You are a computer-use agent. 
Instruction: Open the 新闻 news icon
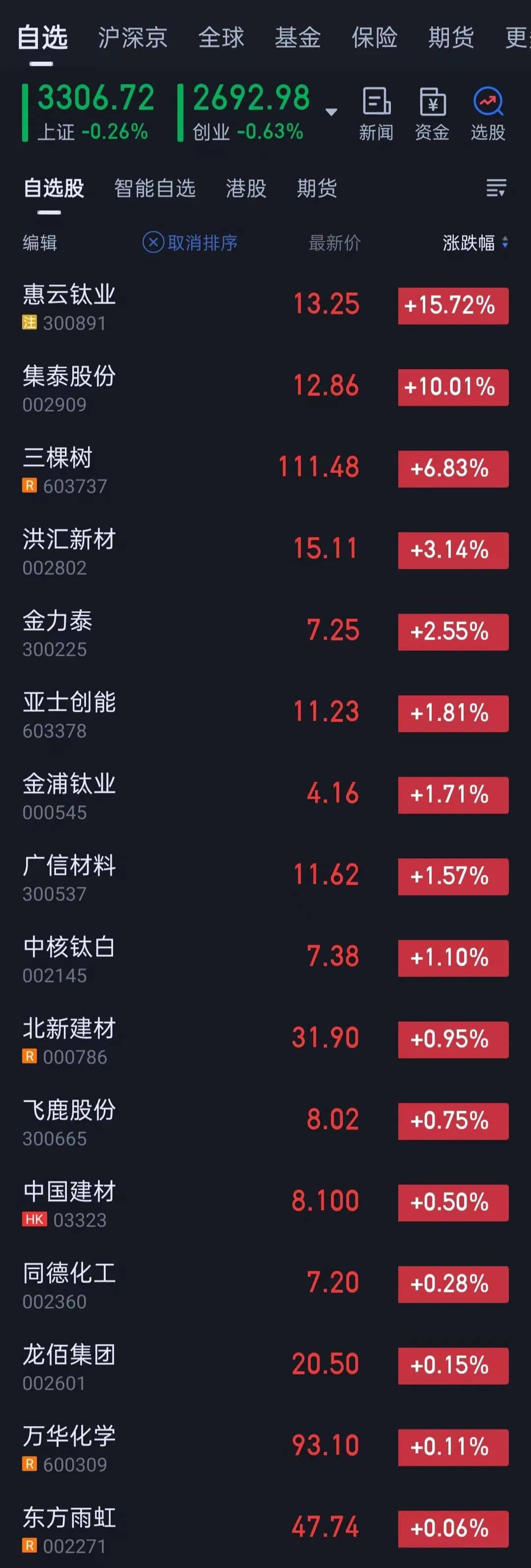(x=376, y=114)
